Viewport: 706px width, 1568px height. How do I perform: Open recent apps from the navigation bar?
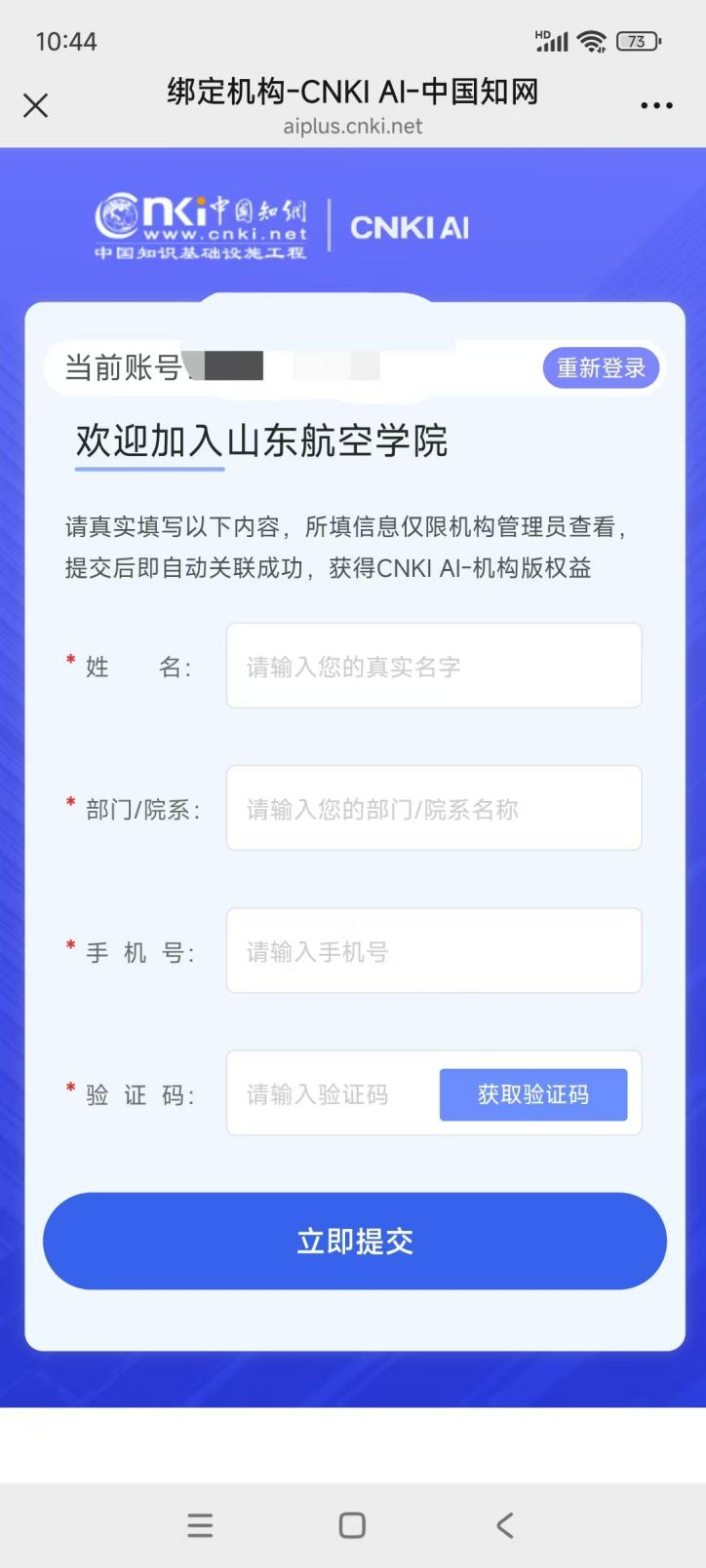(x=200, y=1525)
